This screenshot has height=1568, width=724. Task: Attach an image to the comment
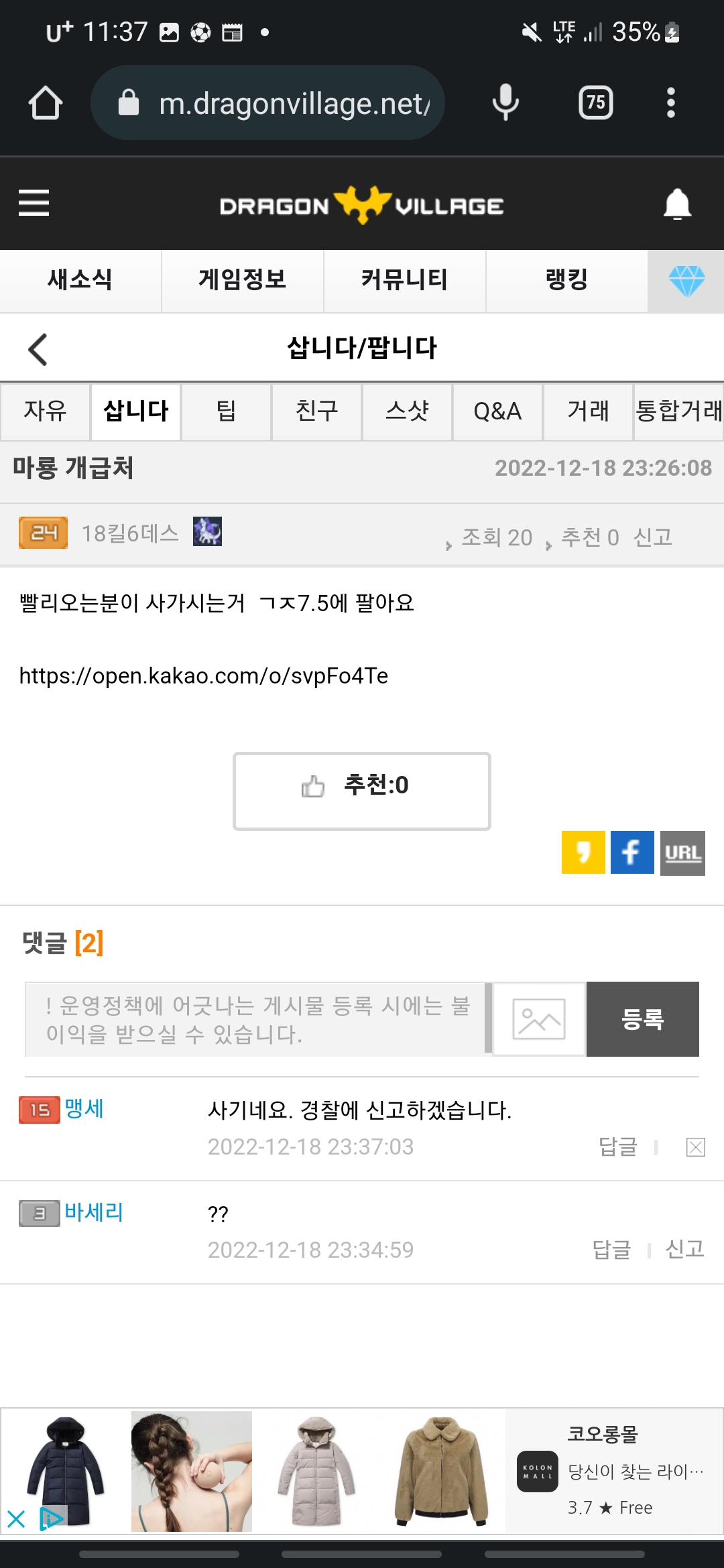click(539, 1019)
